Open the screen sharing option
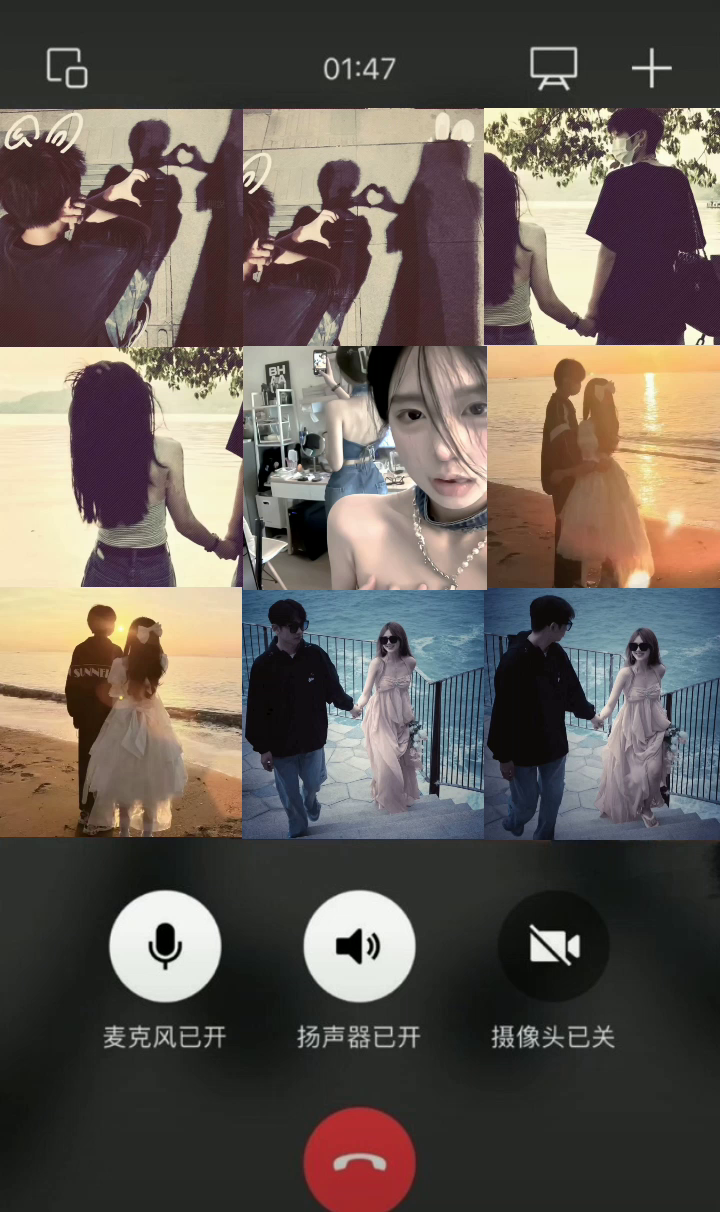Image resolution: width=720 pixels, height=1212 pixels. pos(553,68)
